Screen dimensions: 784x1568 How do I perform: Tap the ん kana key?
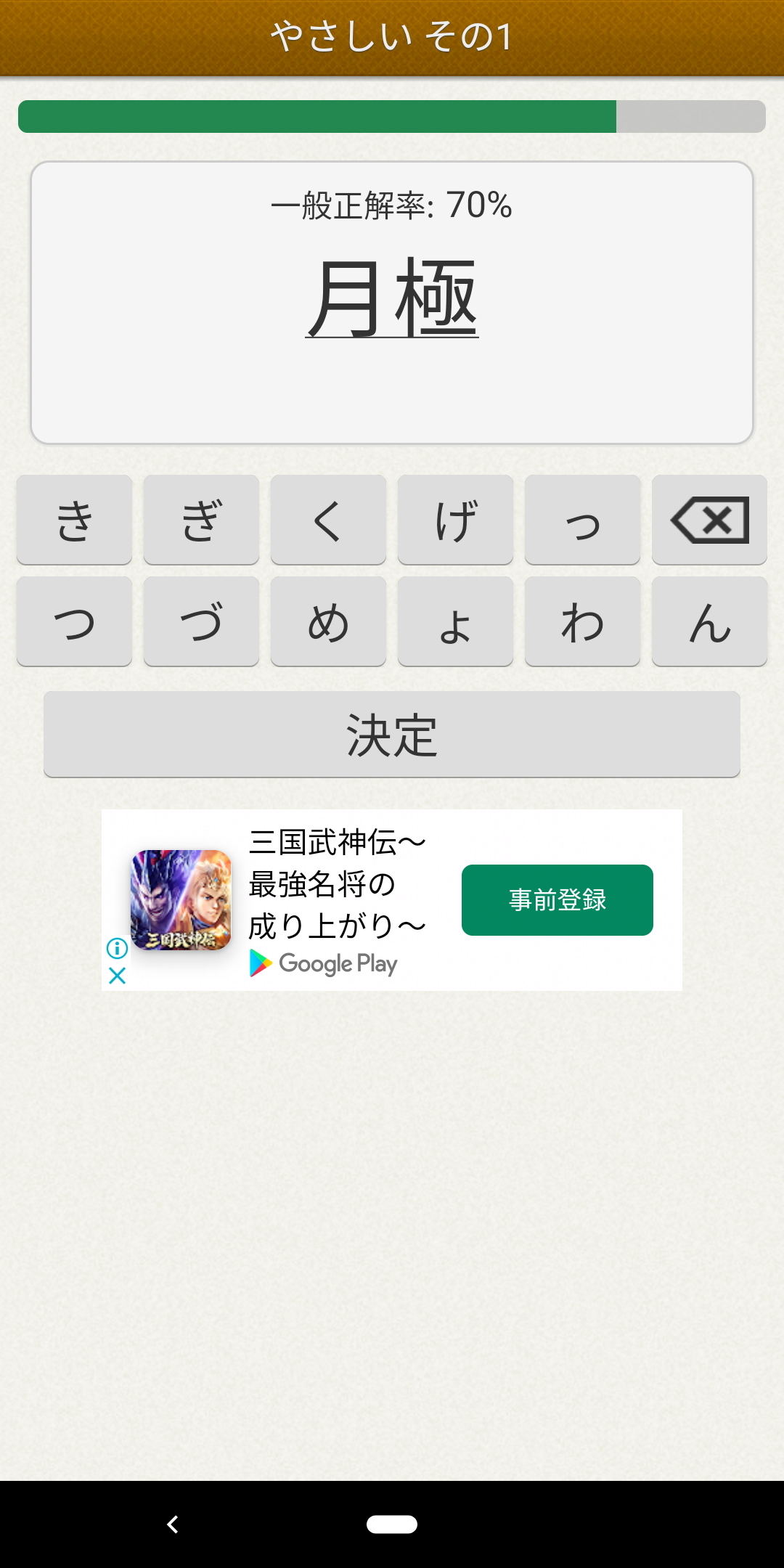709,621
